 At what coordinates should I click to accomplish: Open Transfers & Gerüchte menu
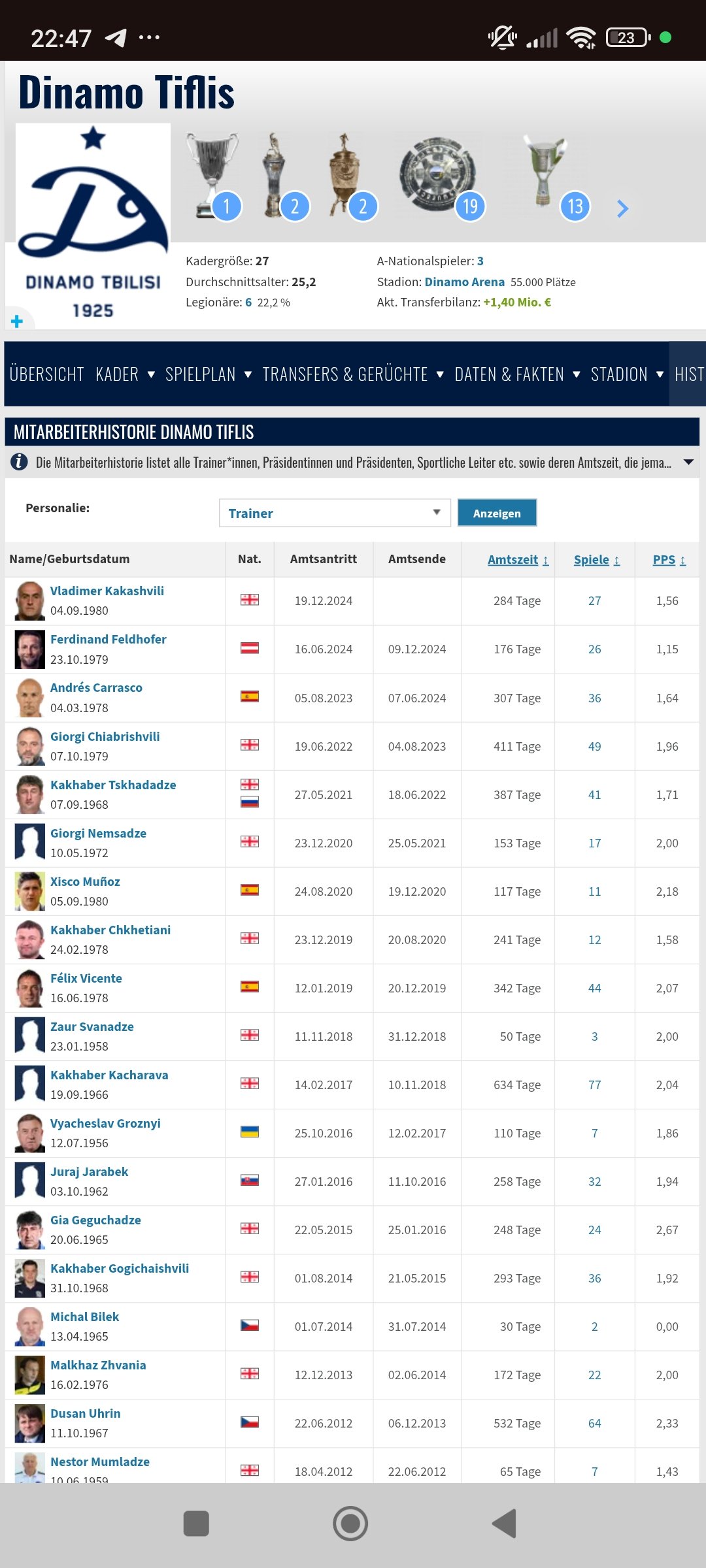353,374
